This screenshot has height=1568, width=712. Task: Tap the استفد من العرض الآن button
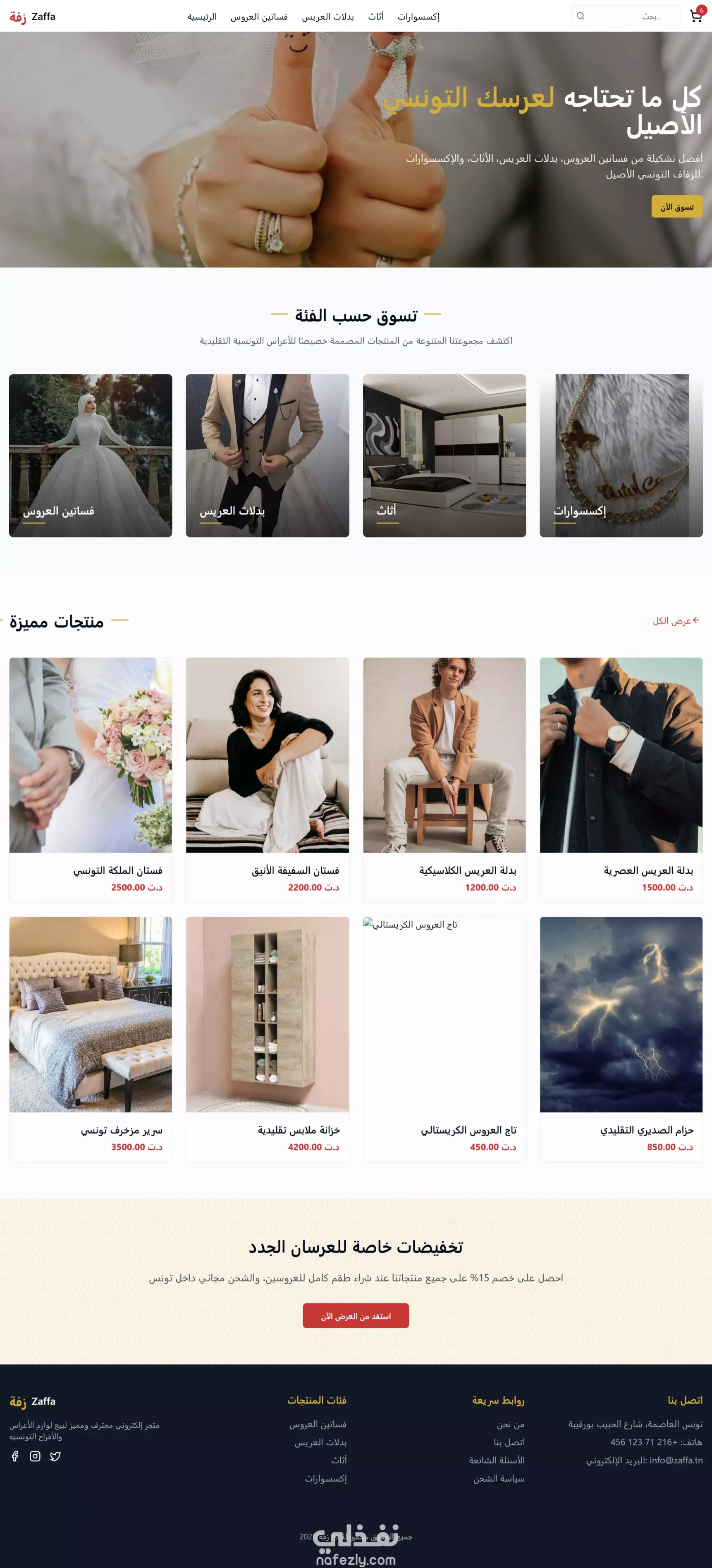tap(356, 1315)
